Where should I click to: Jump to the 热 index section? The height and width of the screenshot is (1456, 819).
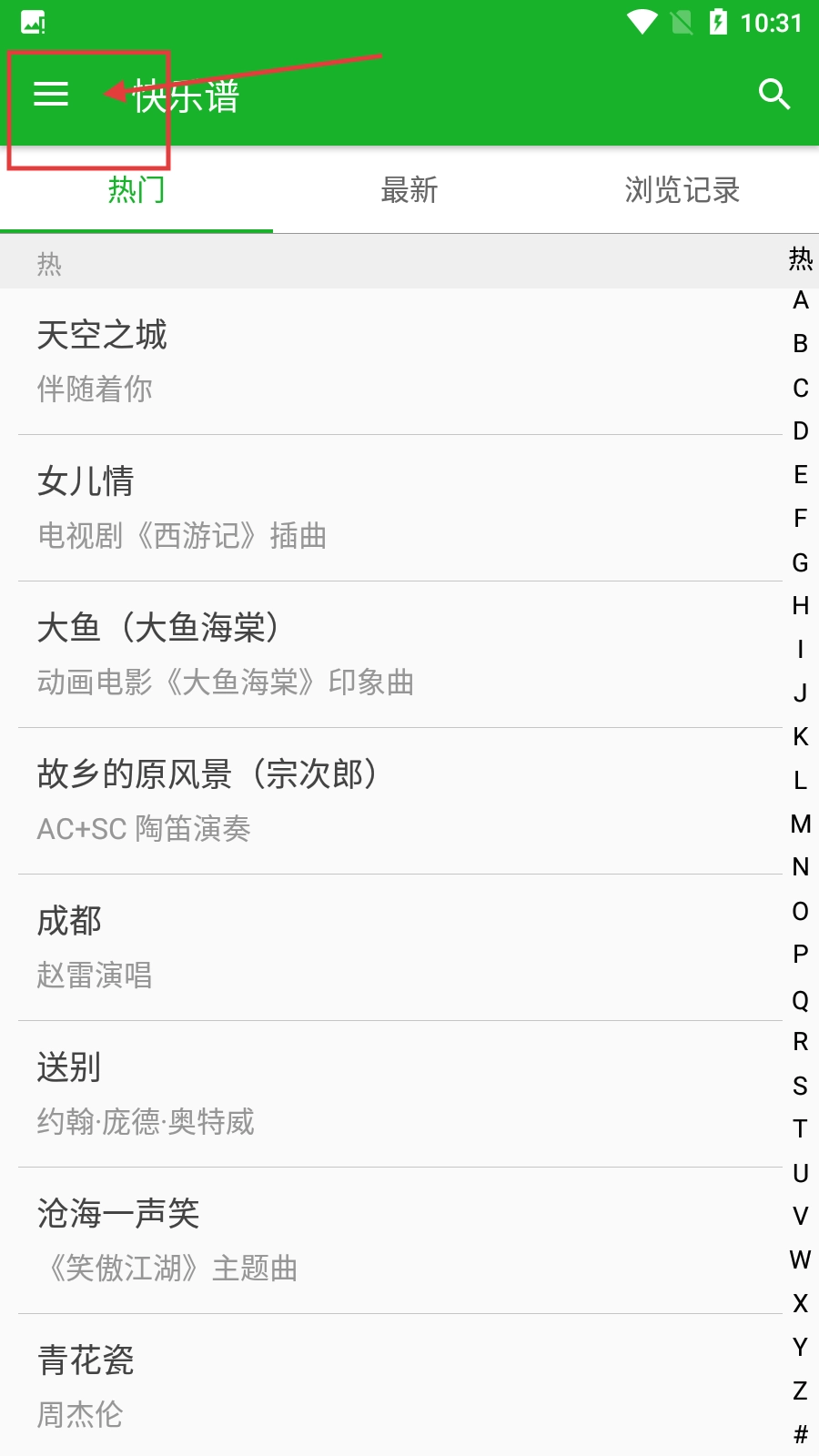[801, 258]
